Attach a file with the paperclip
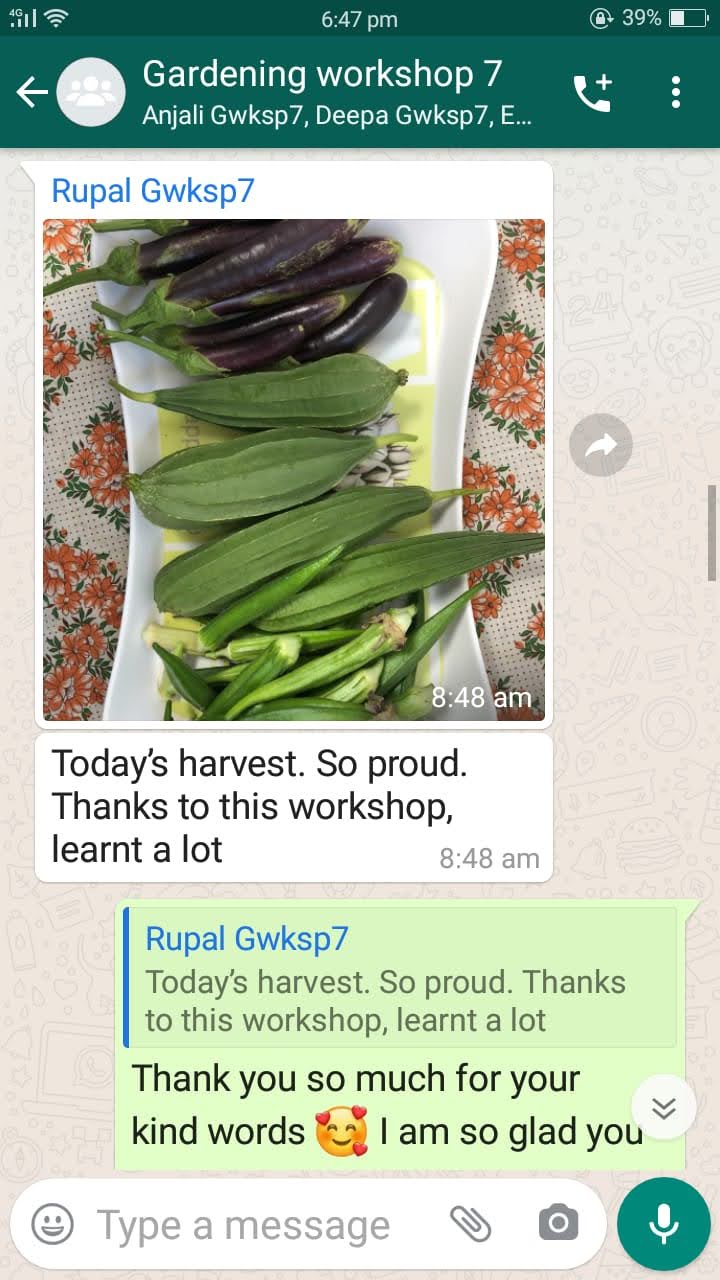This screenshot has width=720, height=1280. [470, 1223]
